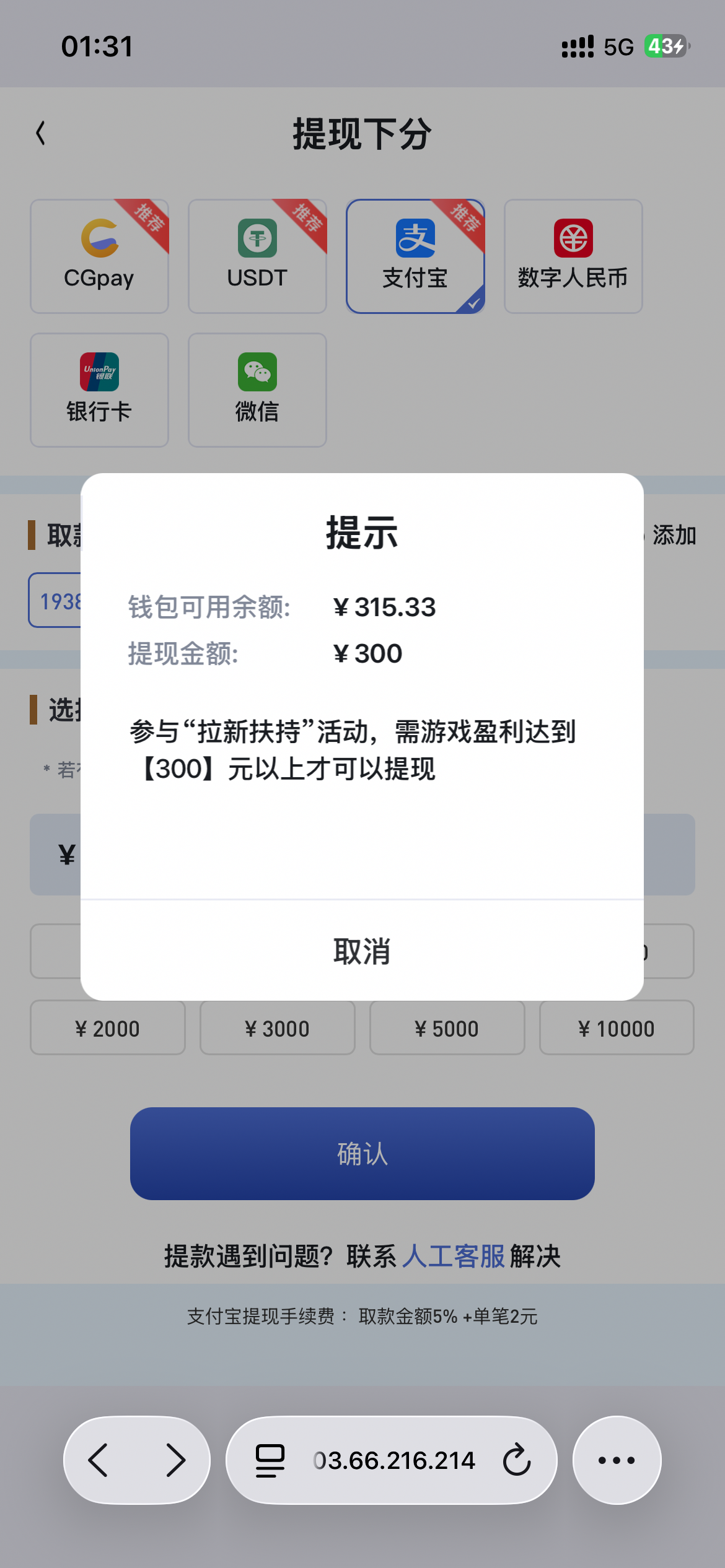Tap the address bar showing 03.66.216.214
This screenshot has width=725, height=1568.
coord(393,1460)
